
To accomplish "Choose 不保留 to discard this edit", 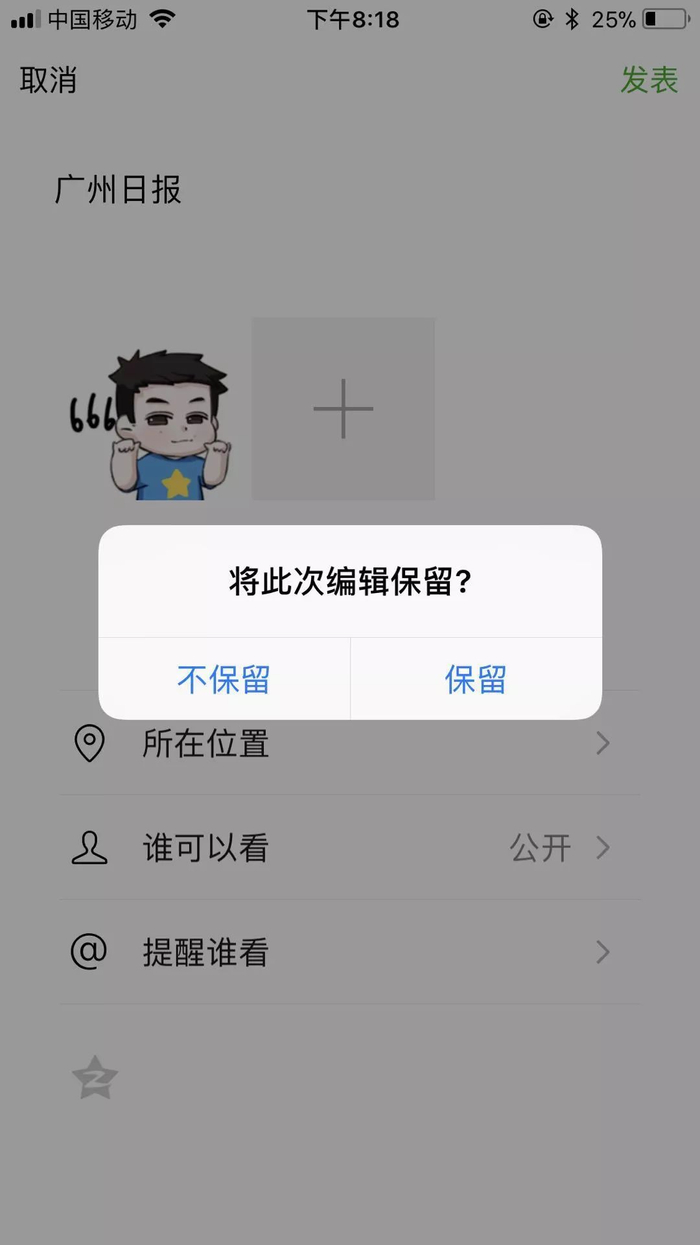I will (x=224, y=680).
